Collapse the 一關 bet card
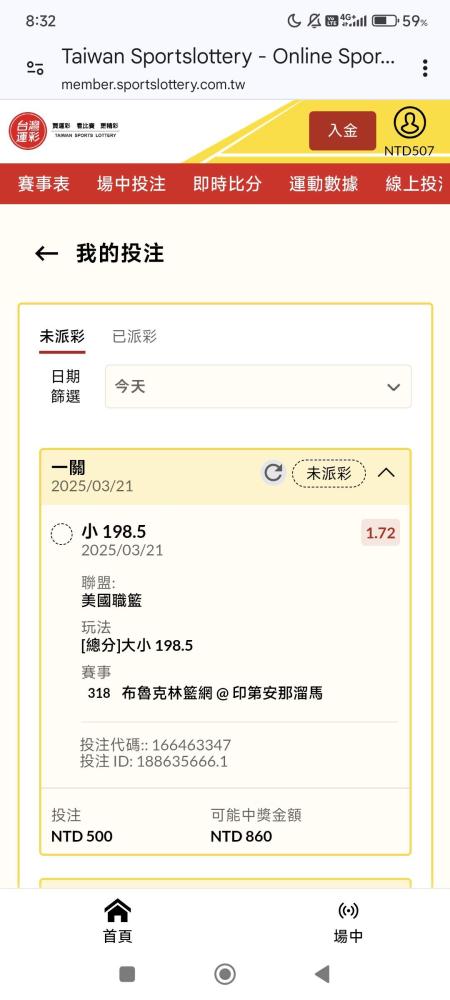The width and height of the screenshot is (450, 1000). [387, 473]
